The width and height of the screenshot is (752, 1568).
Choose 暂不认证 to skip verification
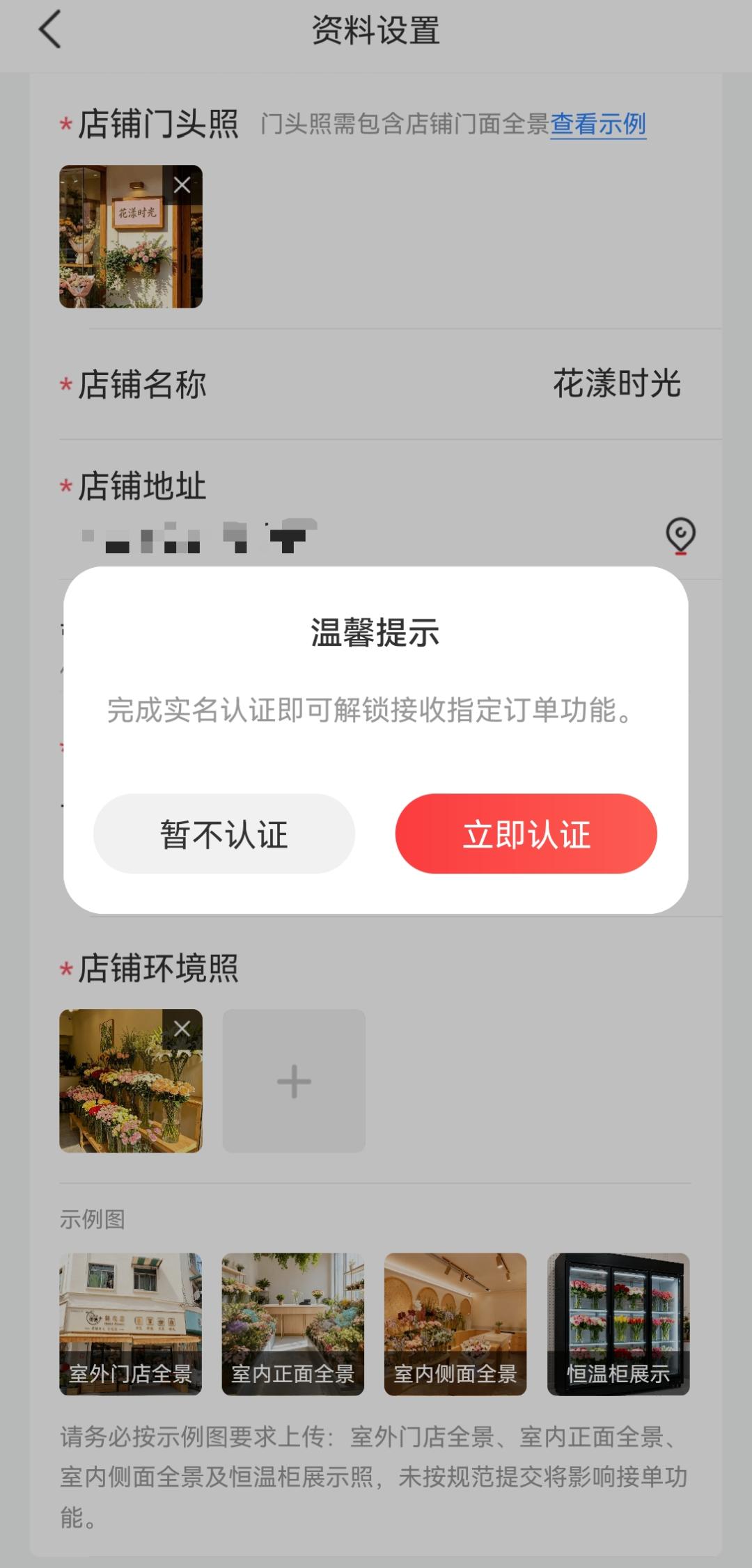(x=224, y=833)
